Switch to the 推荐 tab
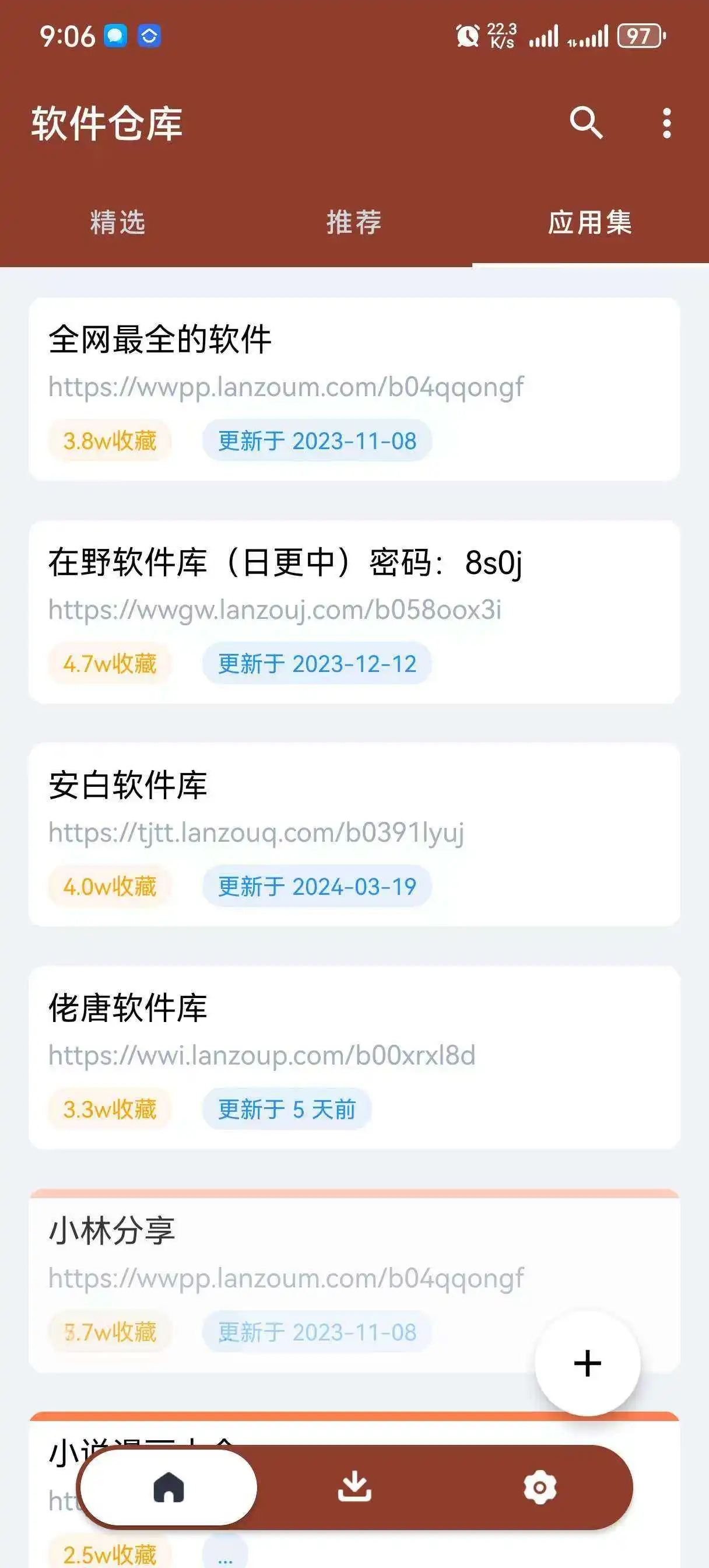This screenshot has width=709, height=1568. [353, 222]
